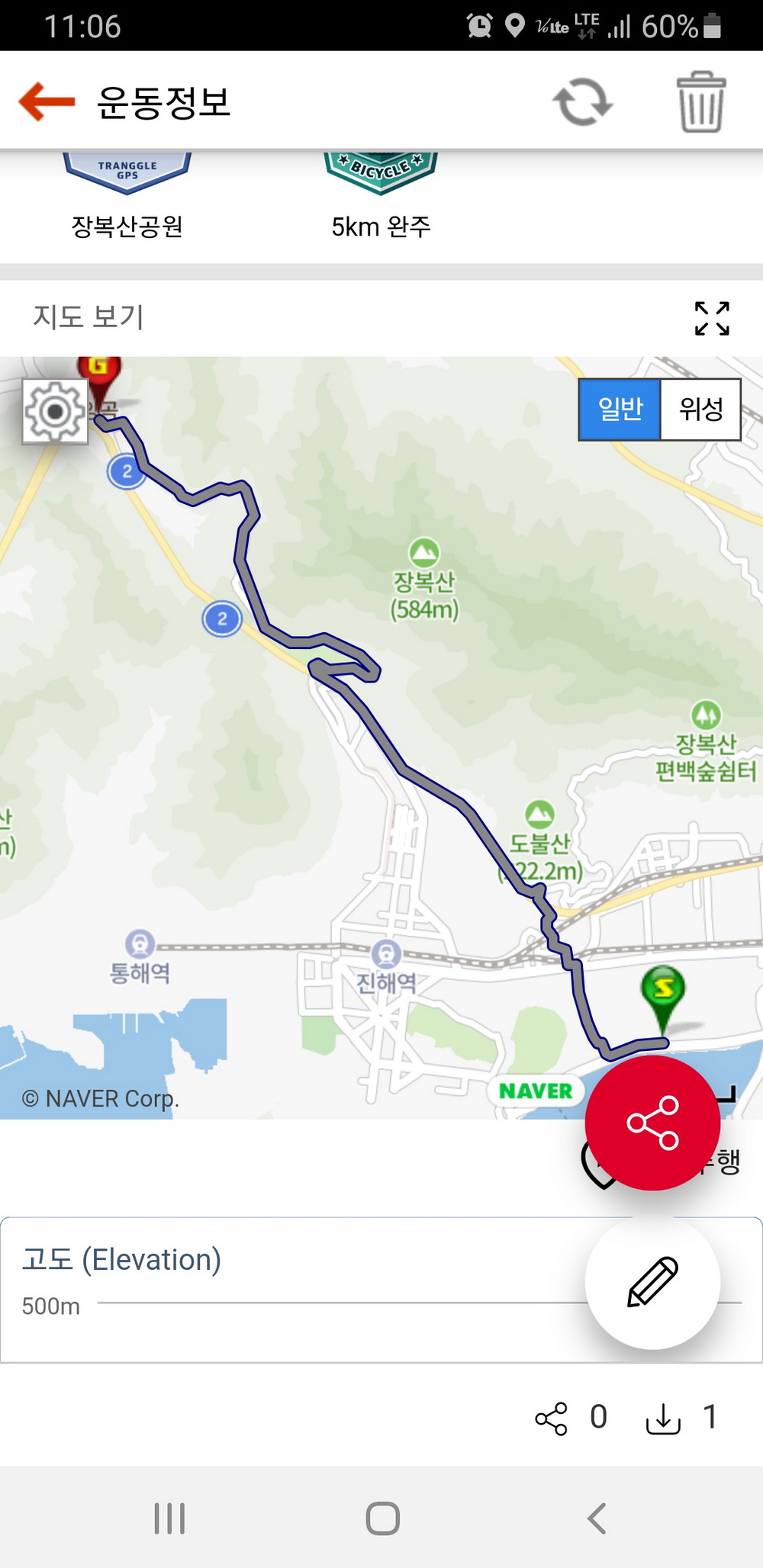Expand the map to fullscreen

[712, 318]
